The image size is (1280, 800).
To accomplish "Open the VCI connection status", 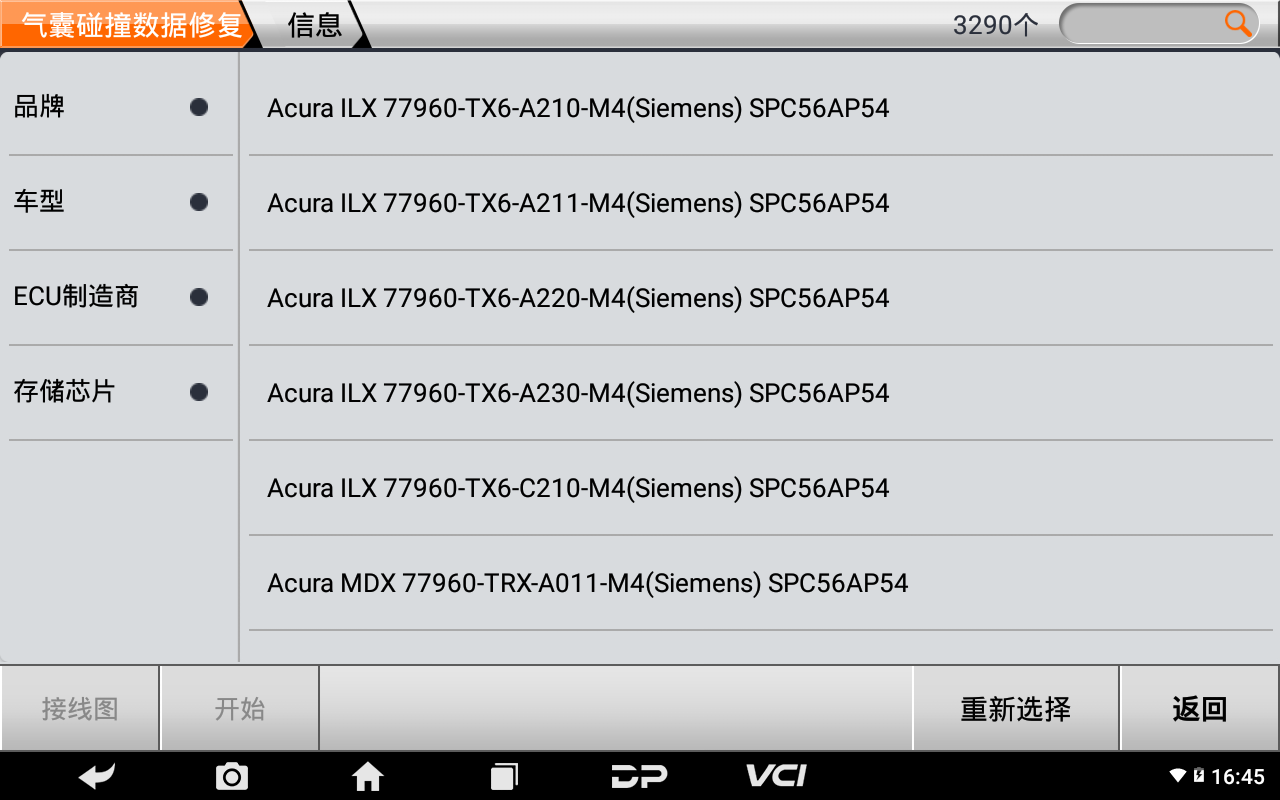I will coord(776,776).
